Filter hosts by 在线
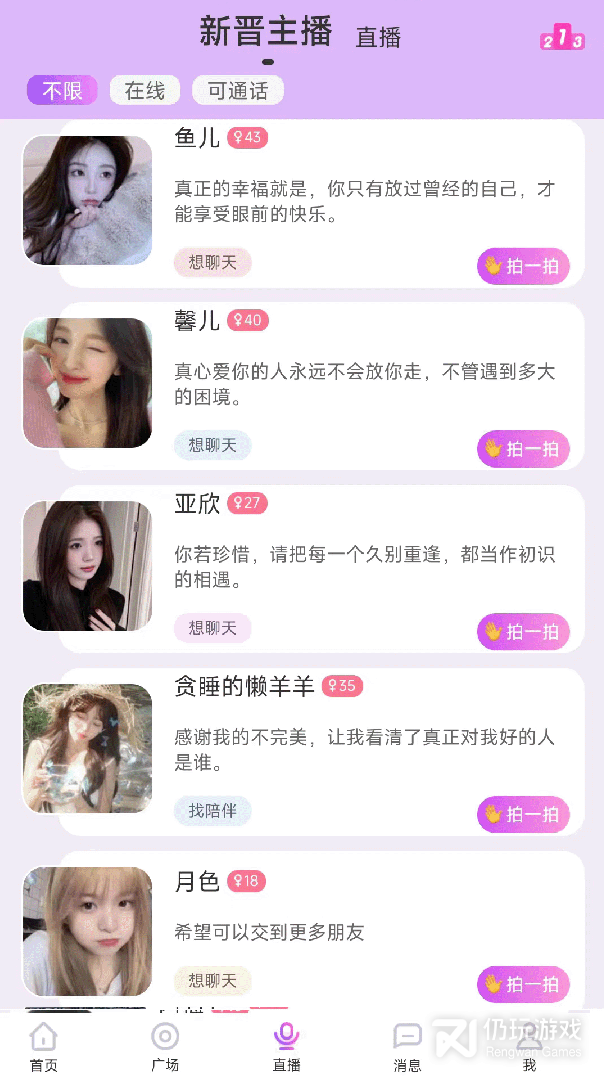This screenshot has height=1080, width=607. pos(145,90)
